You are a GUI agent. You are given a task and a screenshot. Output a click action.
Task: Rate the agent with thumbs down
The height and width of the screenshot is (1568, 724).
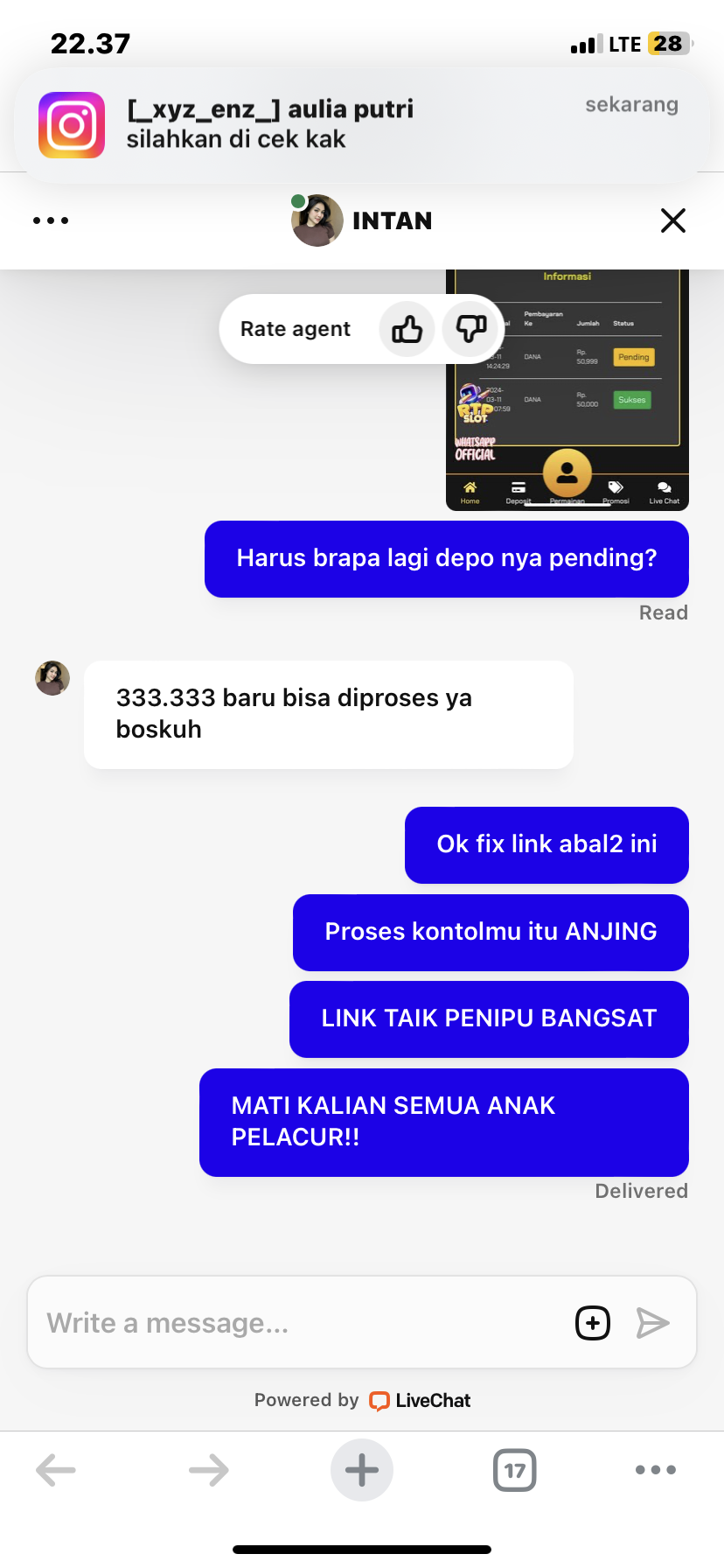tap(471, 329)
